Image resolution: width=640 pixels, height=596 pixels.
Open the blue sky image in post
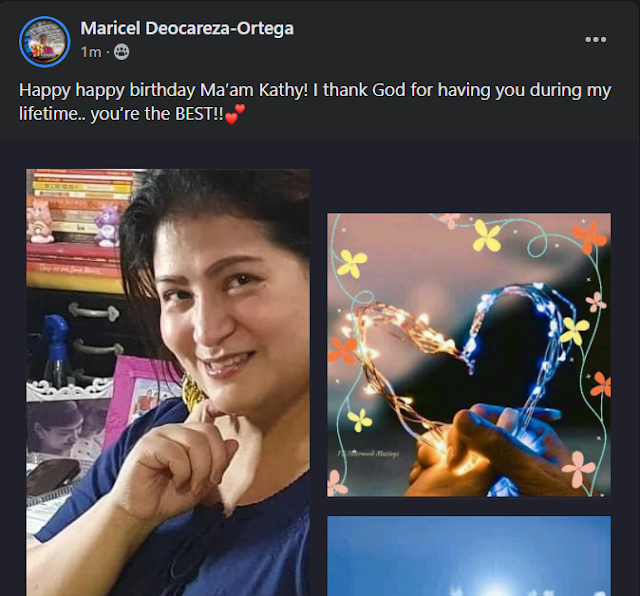(x=468, y=556)
